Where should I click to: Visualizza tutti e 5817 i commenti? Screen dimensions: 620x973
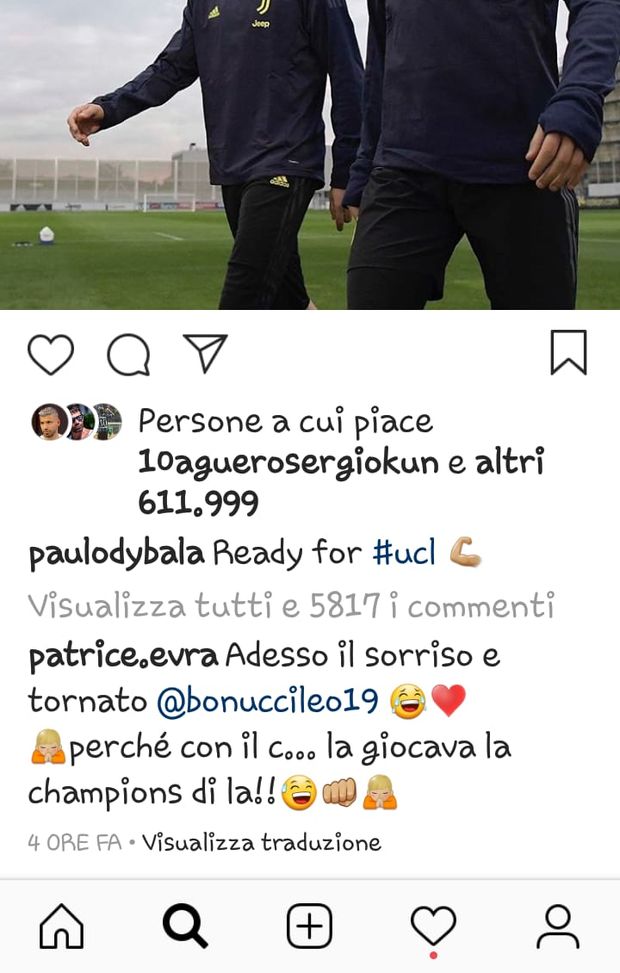point(290,605)
